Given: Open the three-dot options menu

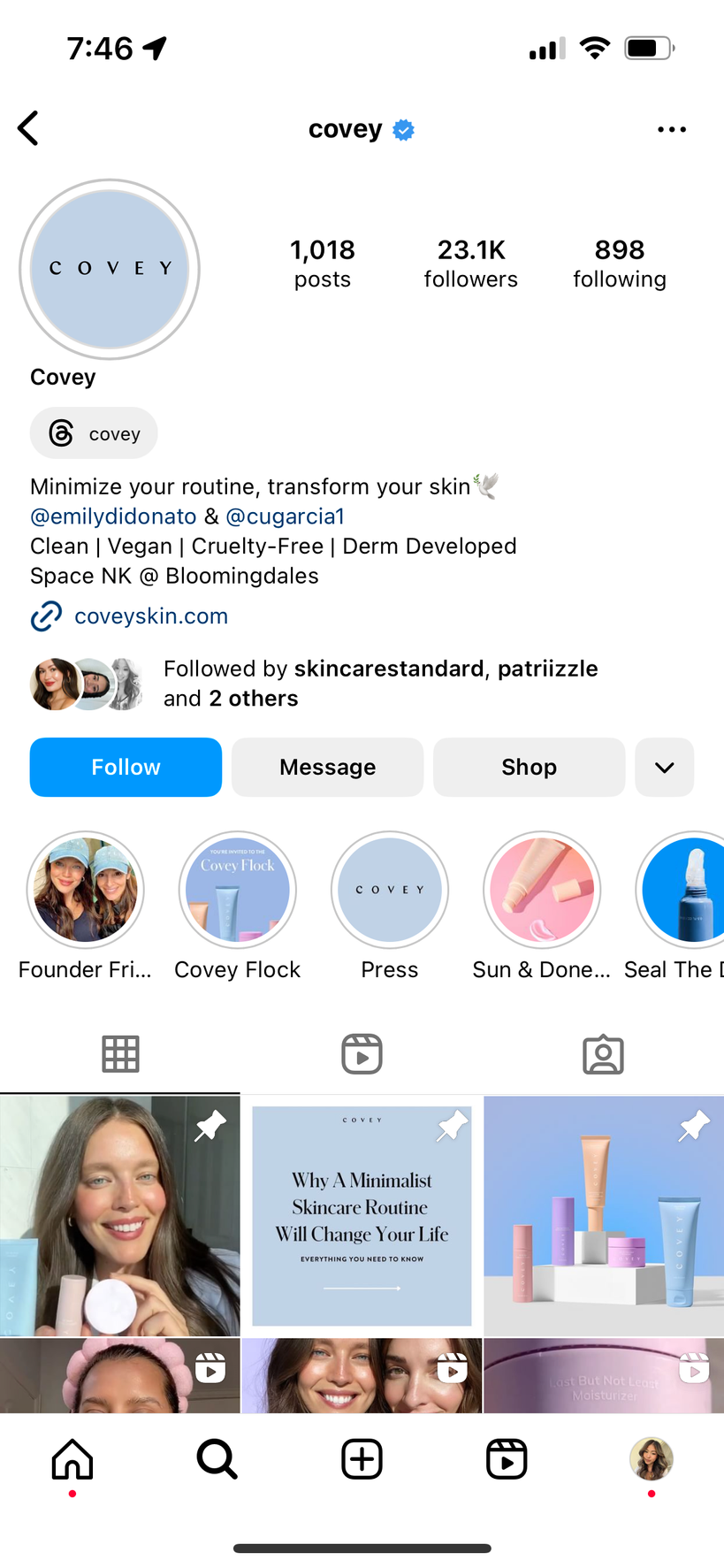Looking at the screenshot, I should 672,130.
